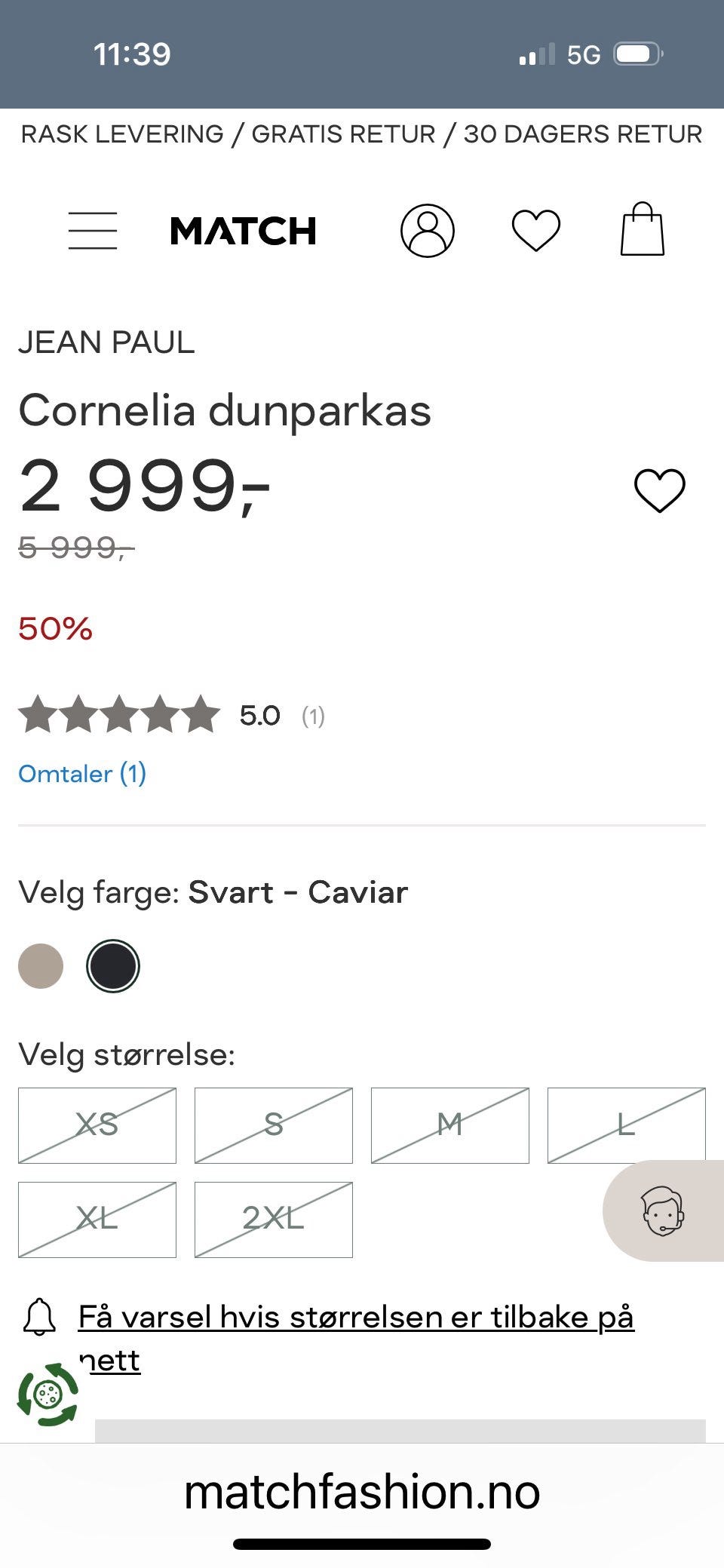Open the hamburger navigation menu

pyautogui.click(x=92, y=231)
